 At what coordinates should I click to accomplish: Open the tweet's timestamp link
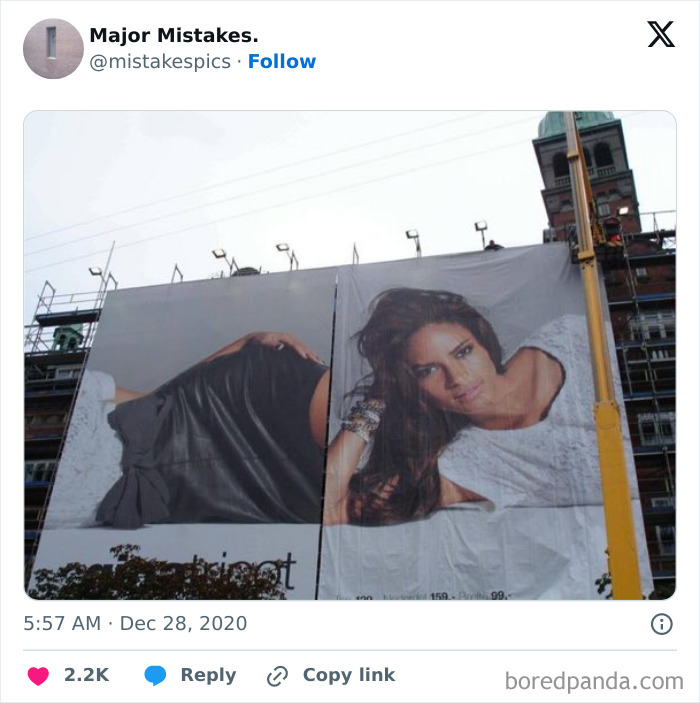click(135, 623)
